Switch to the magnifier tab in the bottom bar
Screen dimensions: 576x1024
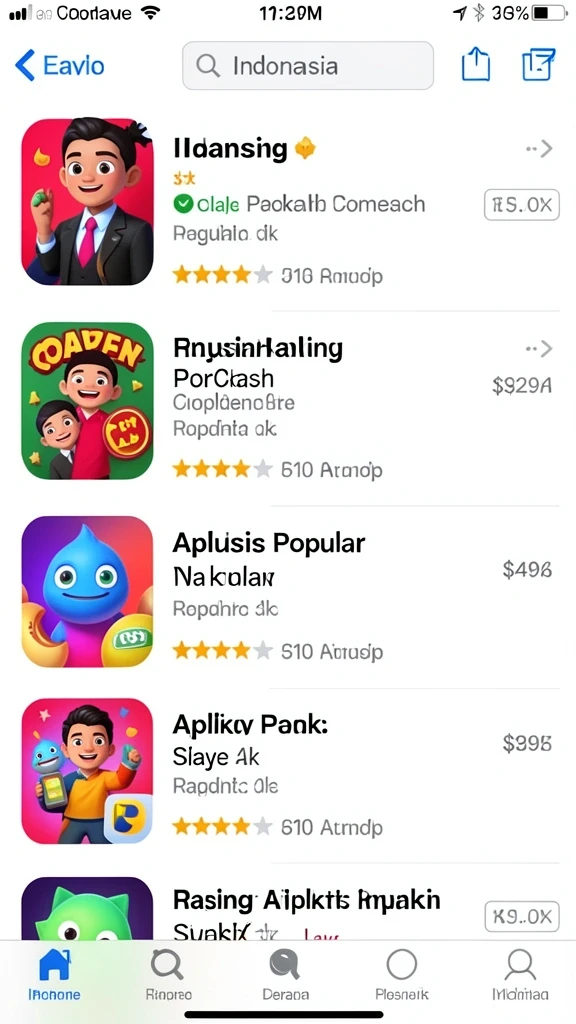[168, 974]
